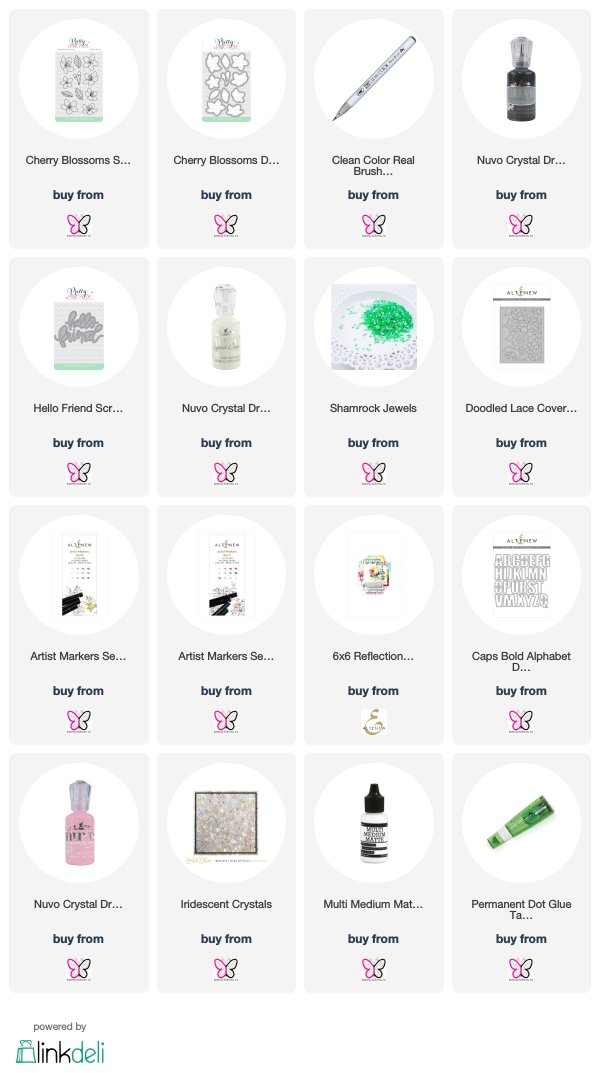Open the Permanent Dot Glue Tape card
This screenshot has width=600, height=1073.
pos(521,873)
